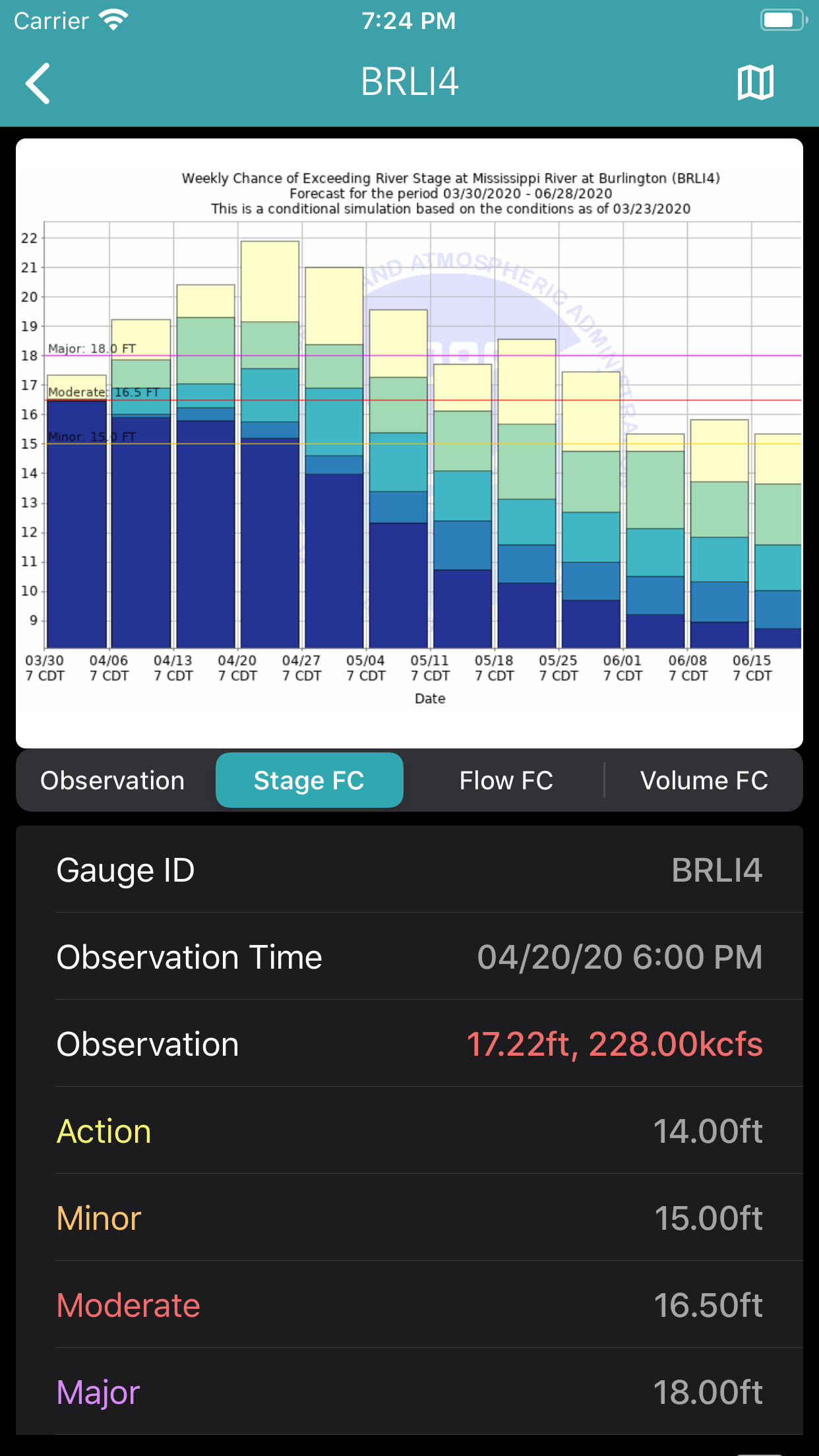Screen dimensions: 819x1456
Task: Click the Minor 15.00ft row
Action: coord(409,1218)
